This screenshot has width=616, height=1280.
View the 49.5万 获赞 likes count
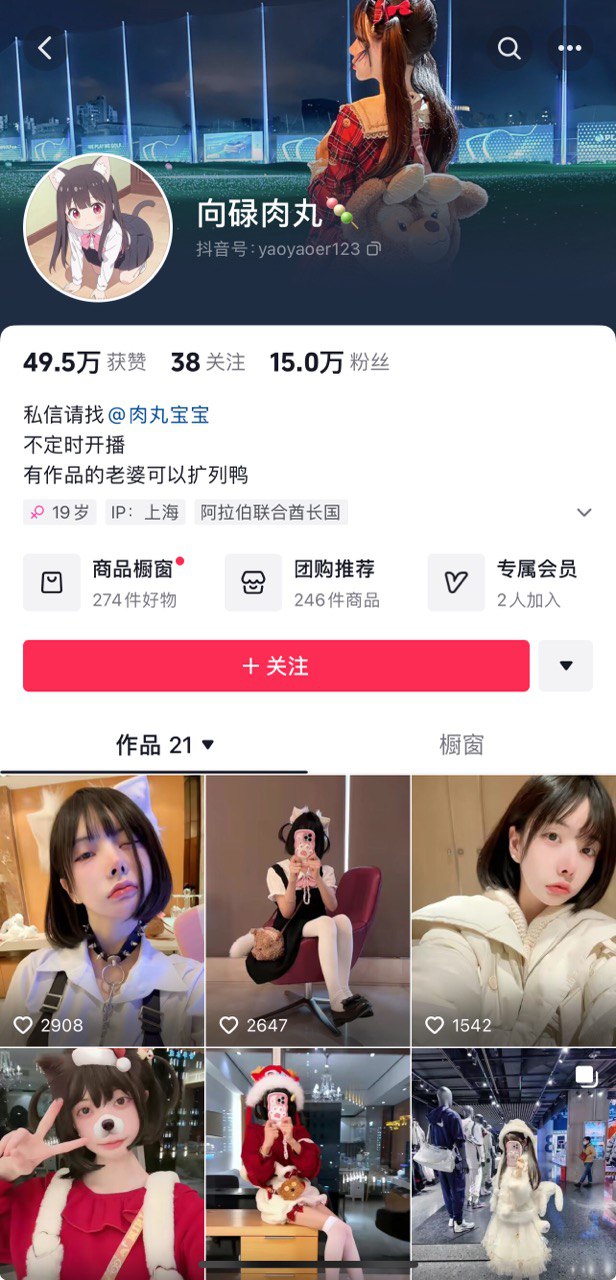pyautogui.click(x=85, y=362)
